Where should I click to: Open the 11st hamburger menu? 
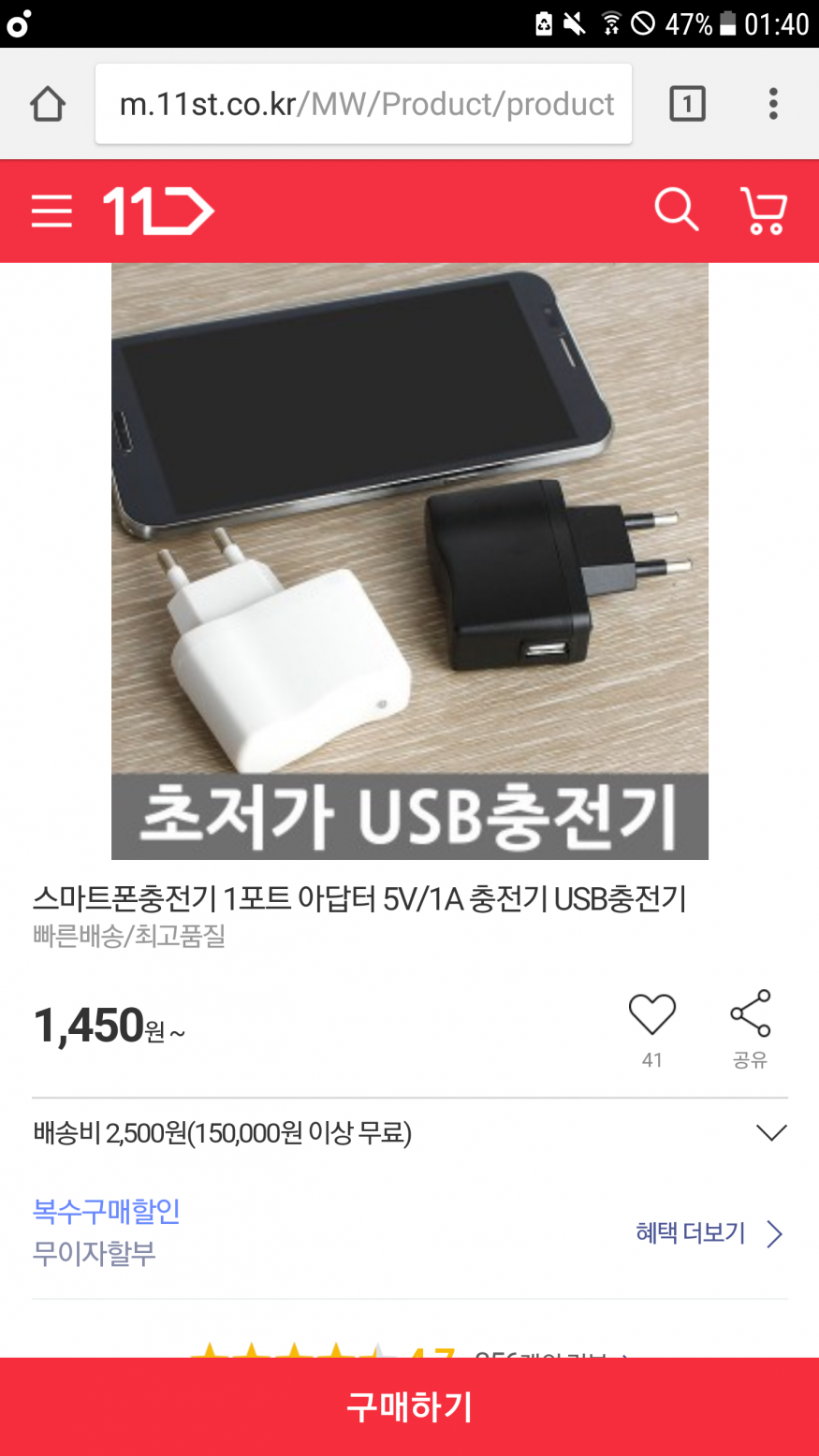coord(51,211)
